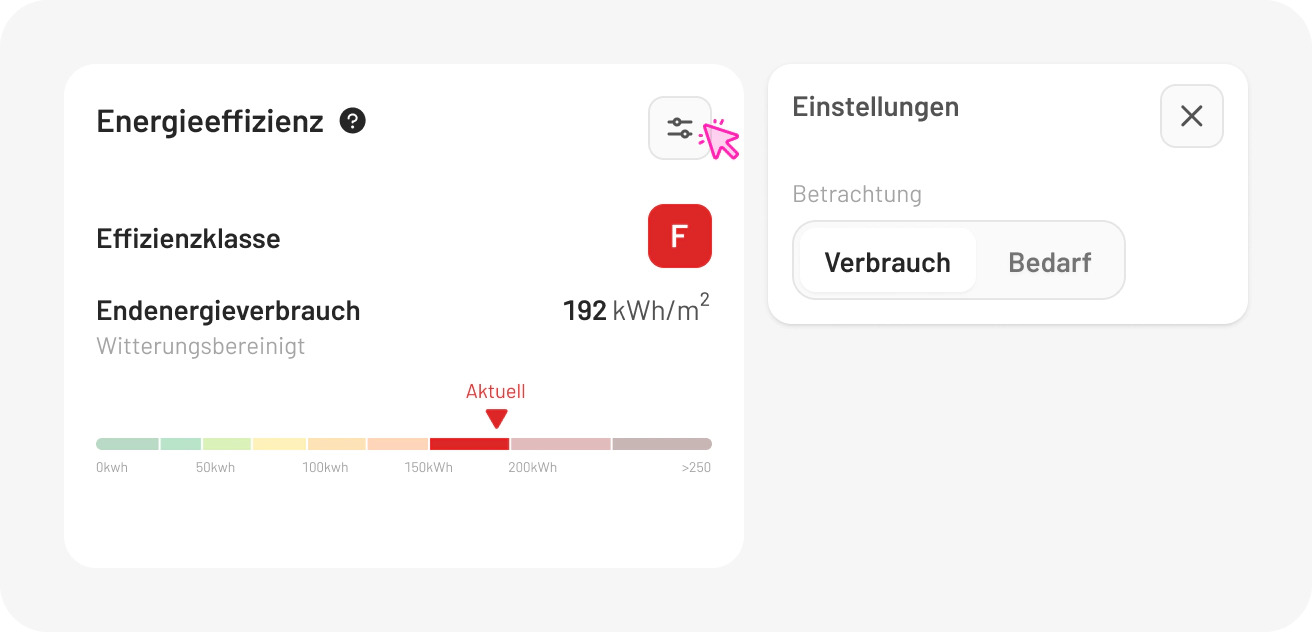This screenshot has height=632, width=1312.
Task: Switch Betrachtung to Bedarf
Action: tap(1049, 262)
